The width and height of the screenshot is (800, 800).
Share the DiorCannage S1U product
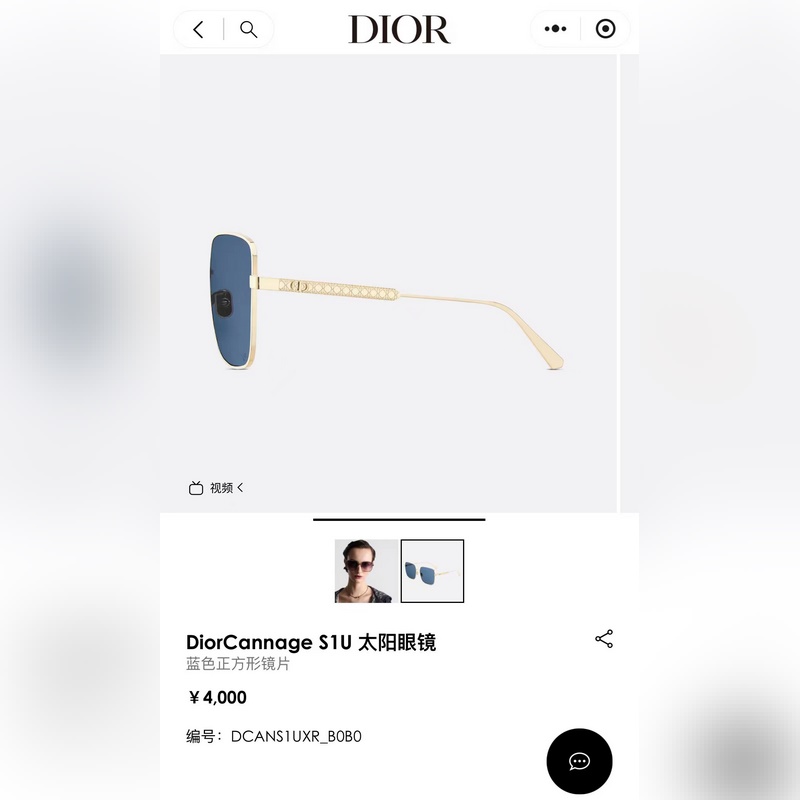(604, 639)
